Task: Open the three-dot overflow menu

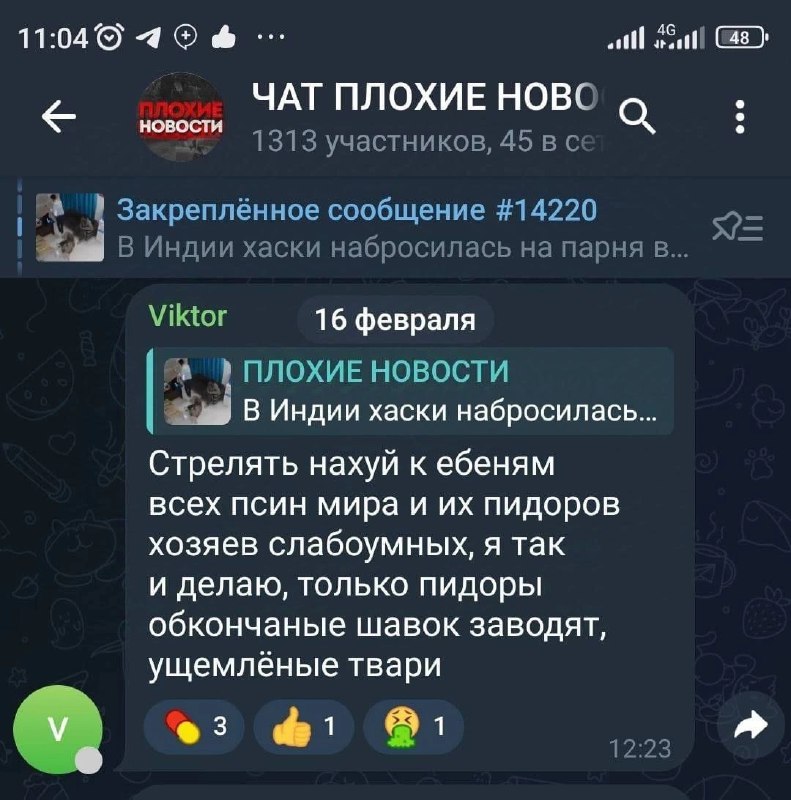Action: 739,118
